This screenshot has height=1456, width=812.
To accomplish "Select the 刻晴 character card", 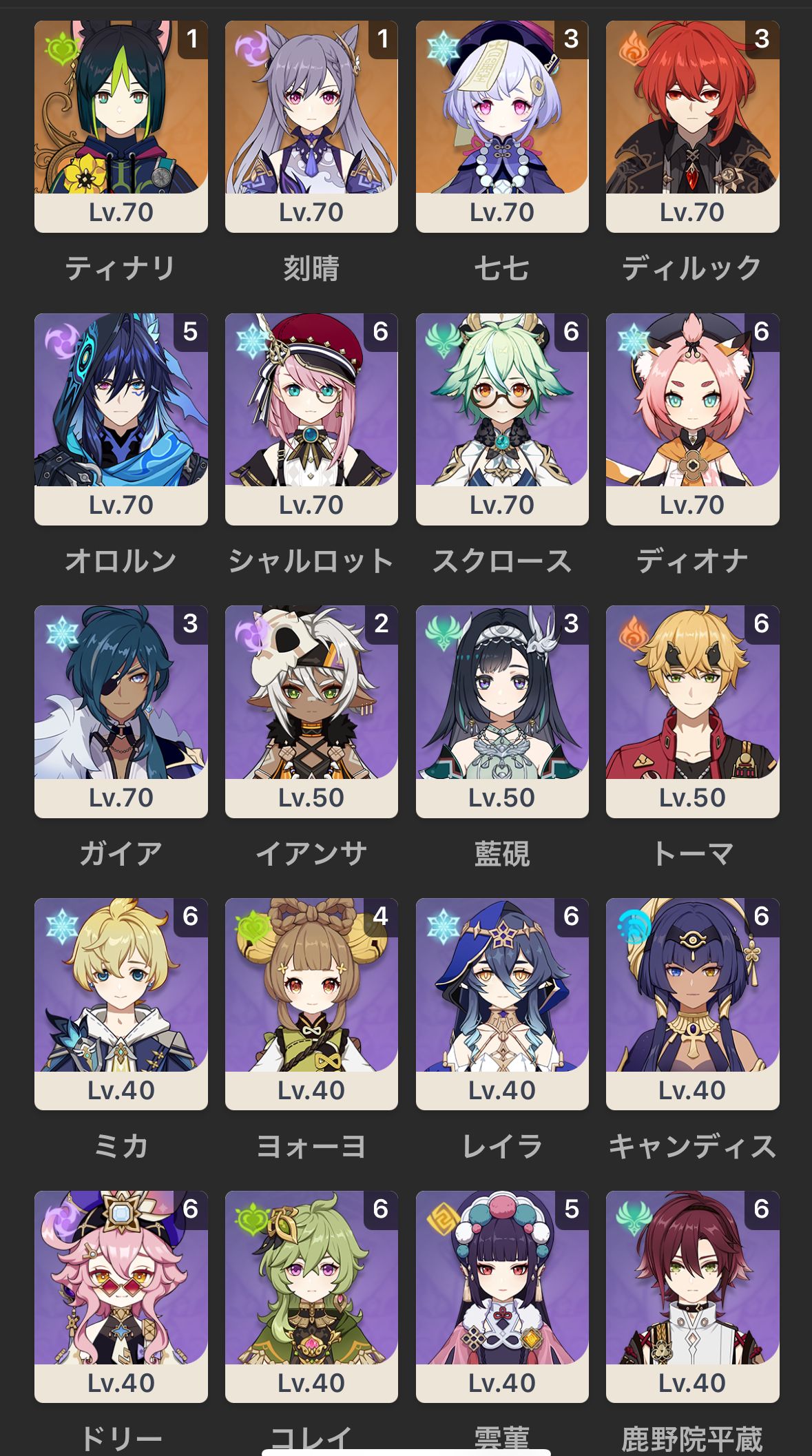I will [x=311, y=126].
